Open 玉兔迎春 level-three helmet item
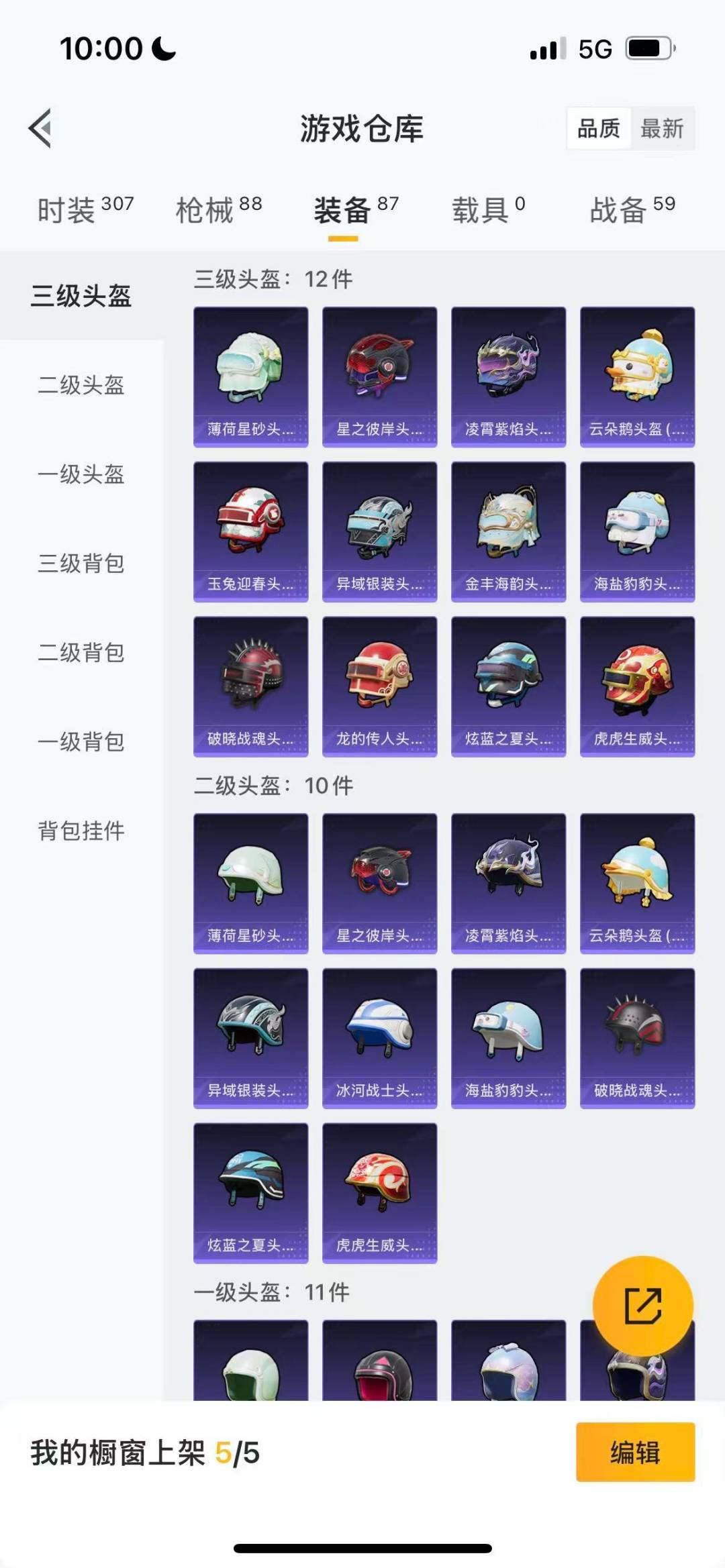Viewport: 725px width, 1568px height. click(x=250, y=531)
